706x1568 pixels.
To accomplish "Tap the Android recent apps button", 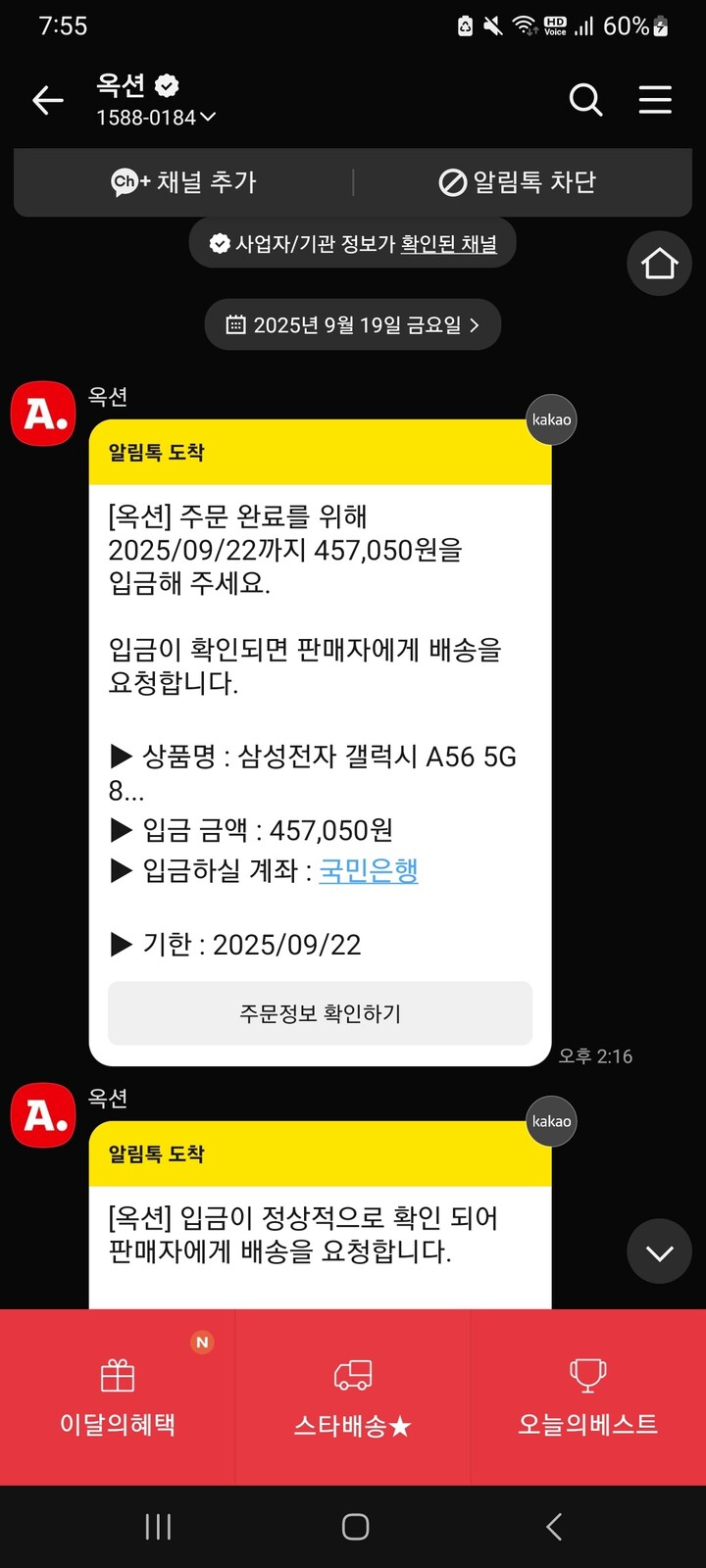I will click(x=157, y=1525).
